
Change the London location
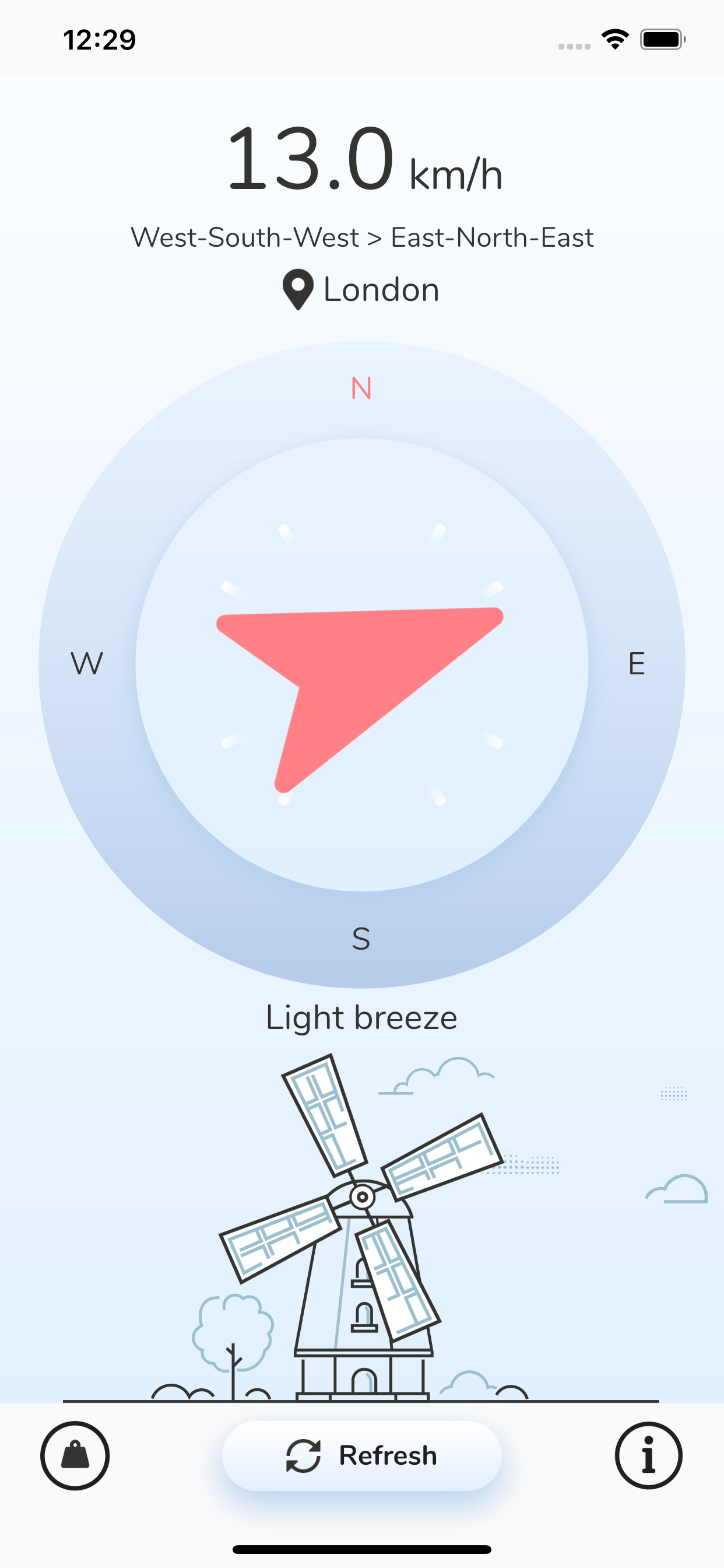point(361,290)
